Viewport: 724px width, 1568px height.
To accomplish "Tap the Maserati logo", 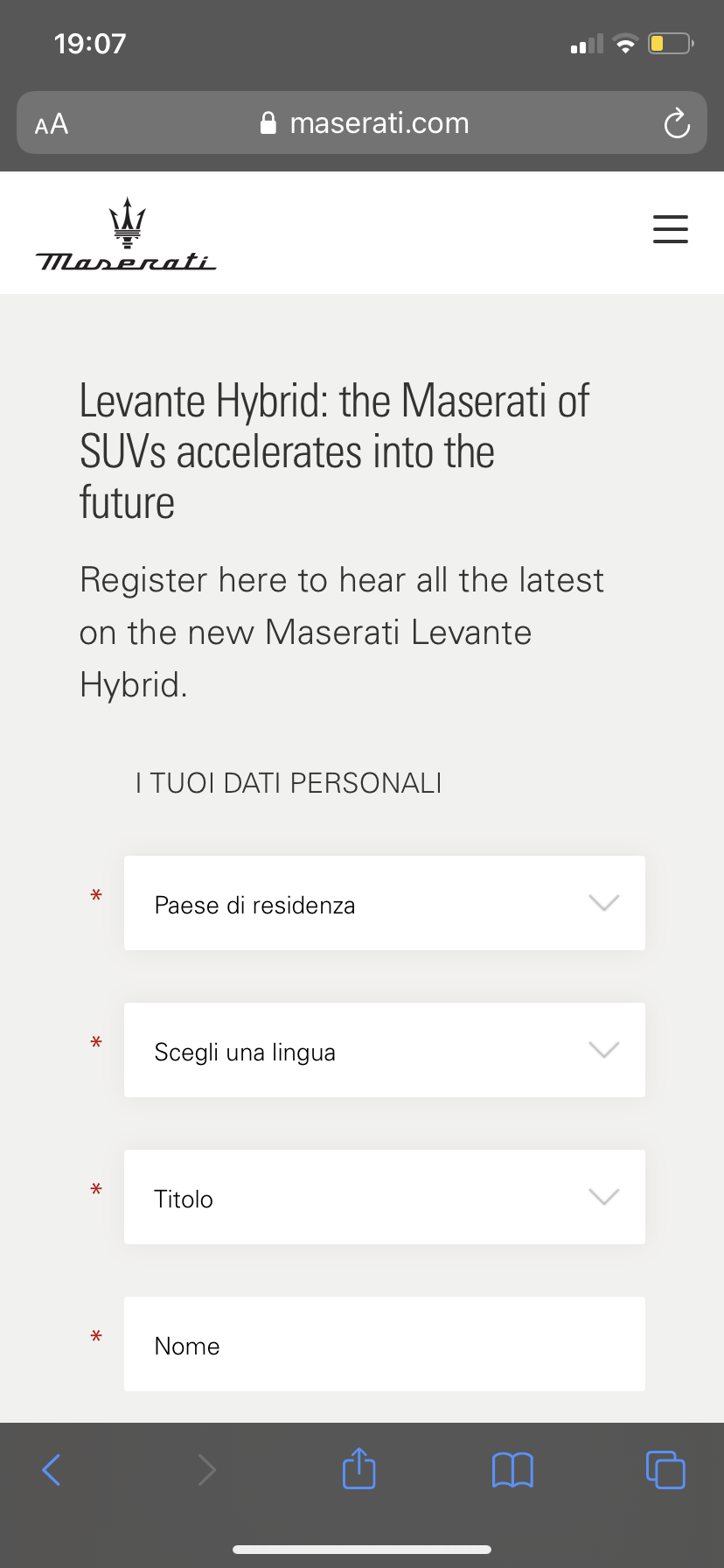I will 126,234.
